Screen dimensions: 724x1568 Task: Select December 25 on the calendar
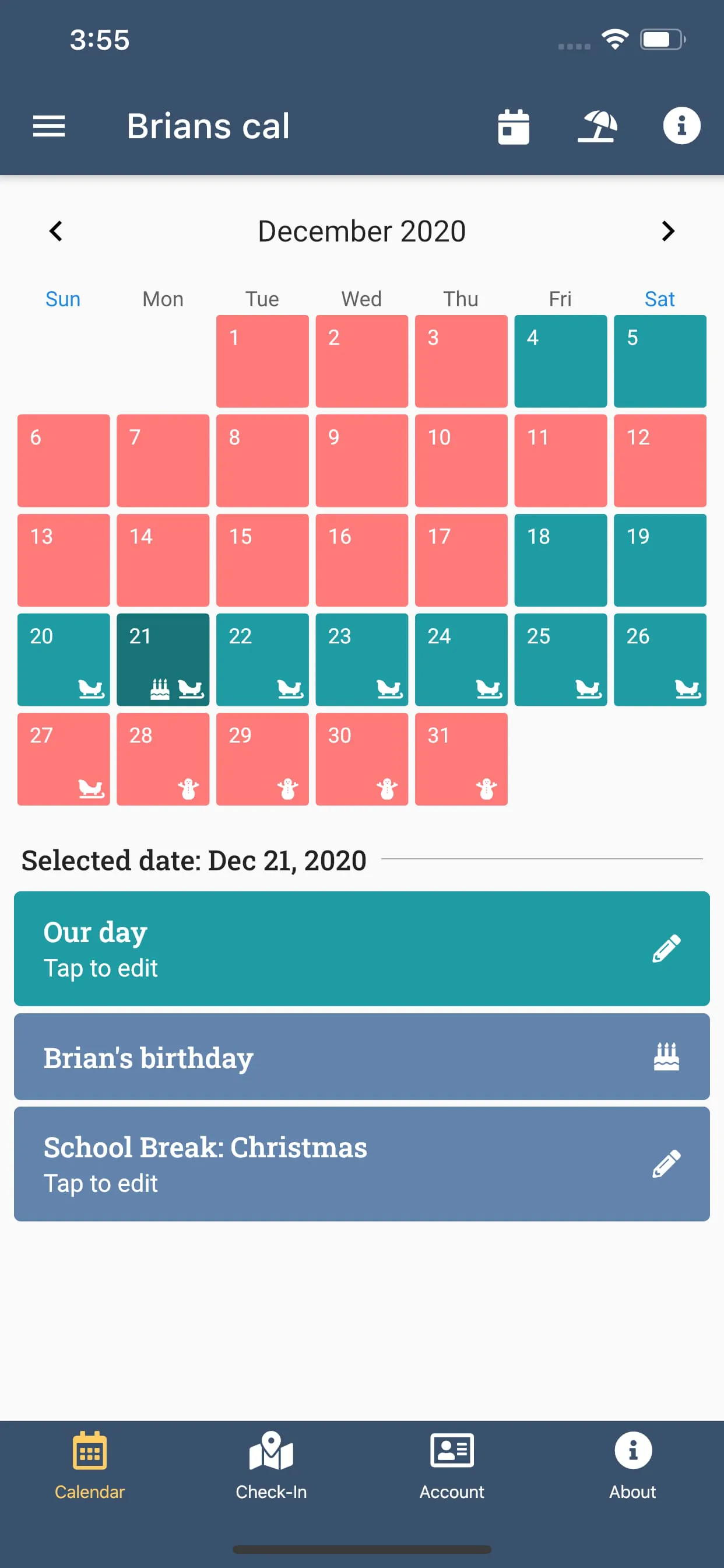point(560,657)
